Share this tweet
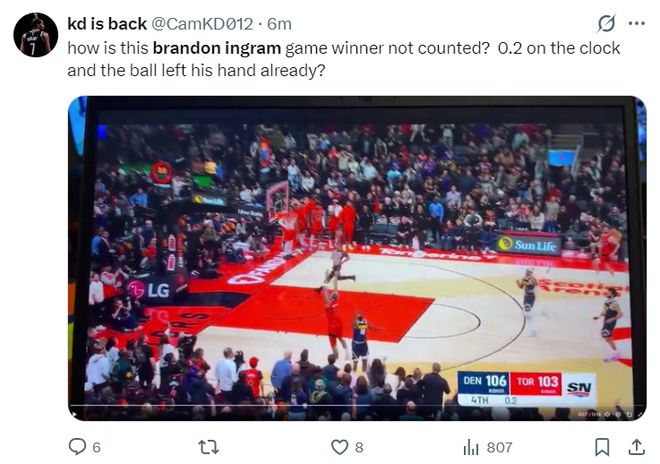Viewport: 660px width, 464px height. tap(636, 446)
